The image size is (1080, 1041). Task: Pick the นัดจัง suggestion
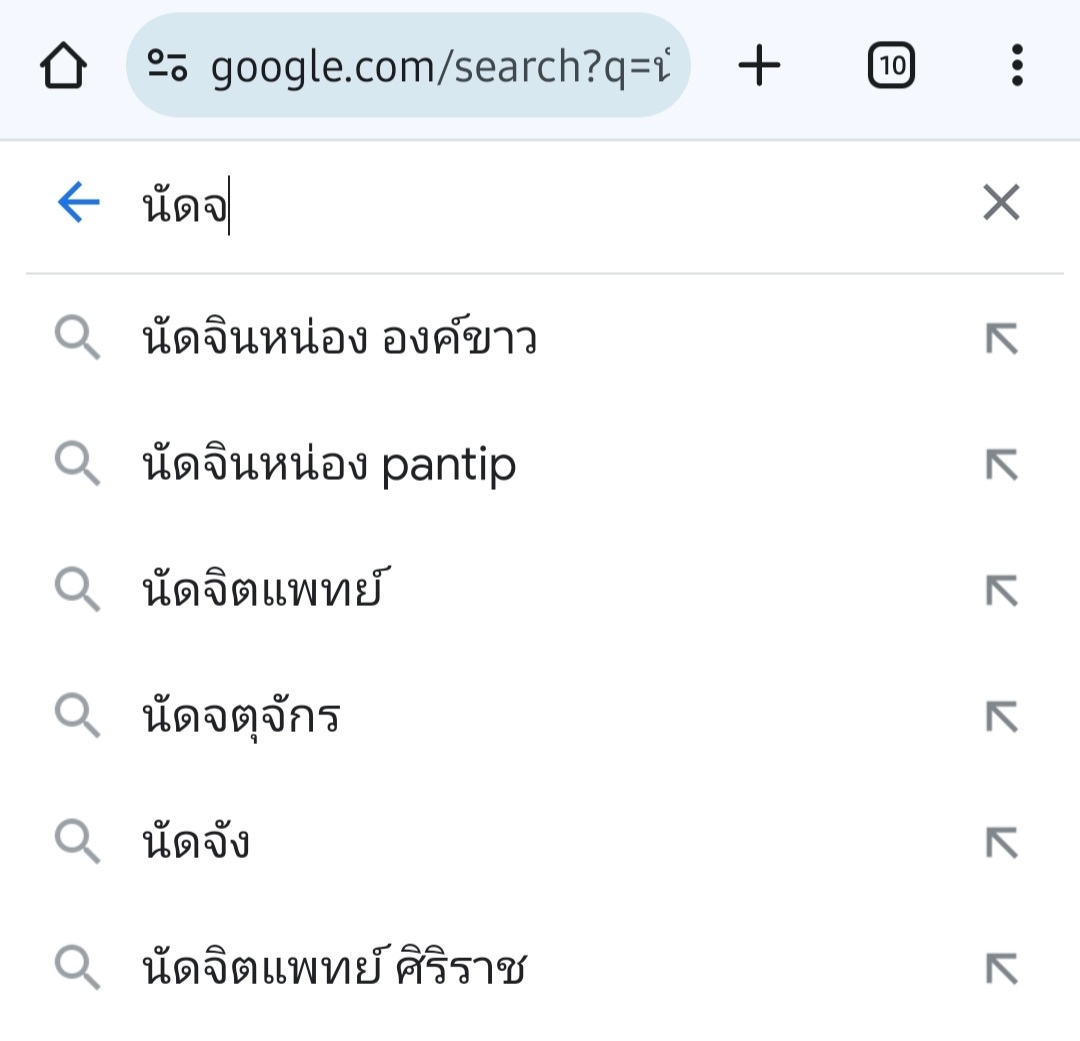click(x=196, y=843)
